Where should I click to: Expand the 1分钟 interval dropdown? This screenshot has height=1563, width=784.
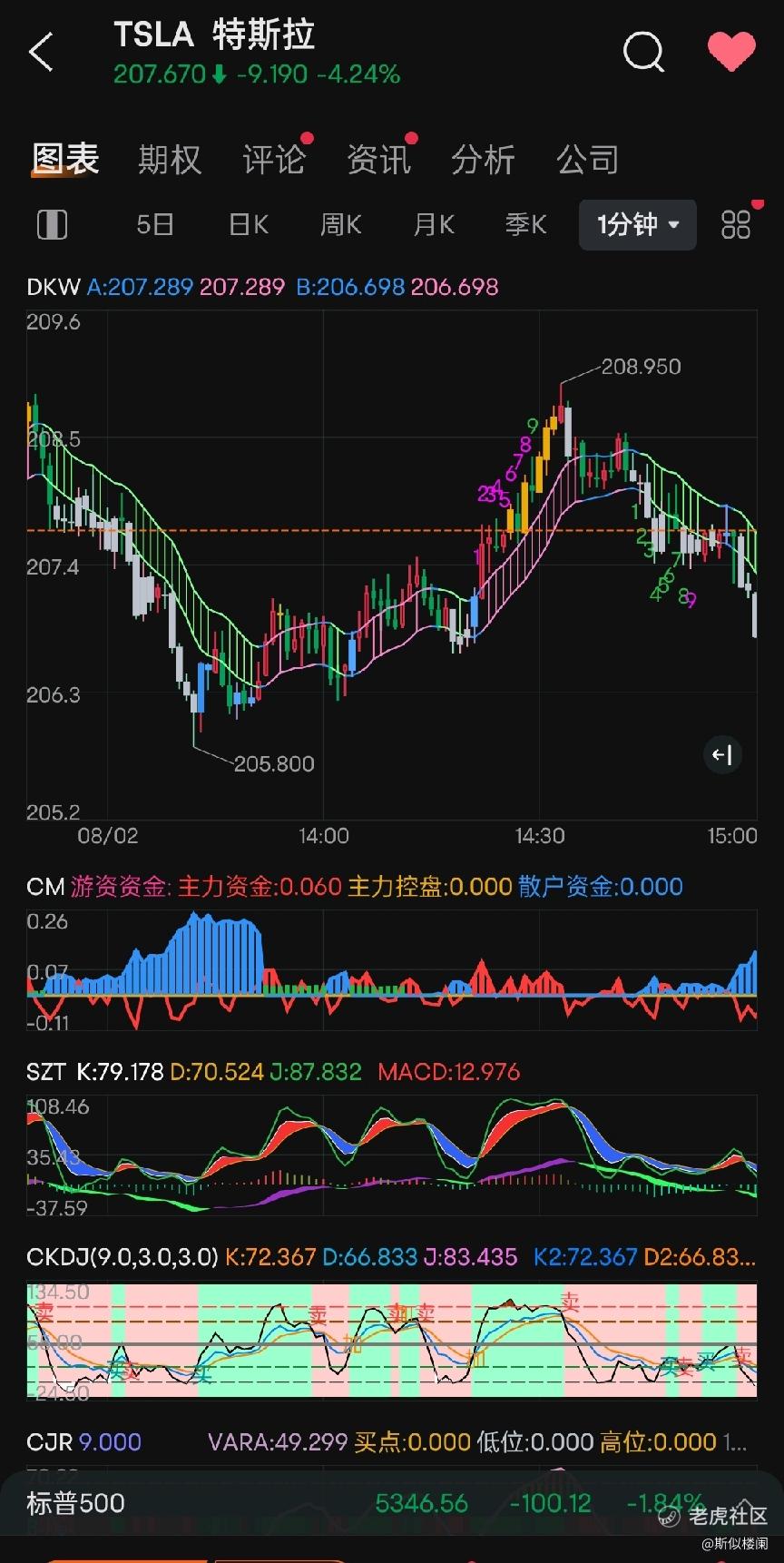tap(638, 224)
